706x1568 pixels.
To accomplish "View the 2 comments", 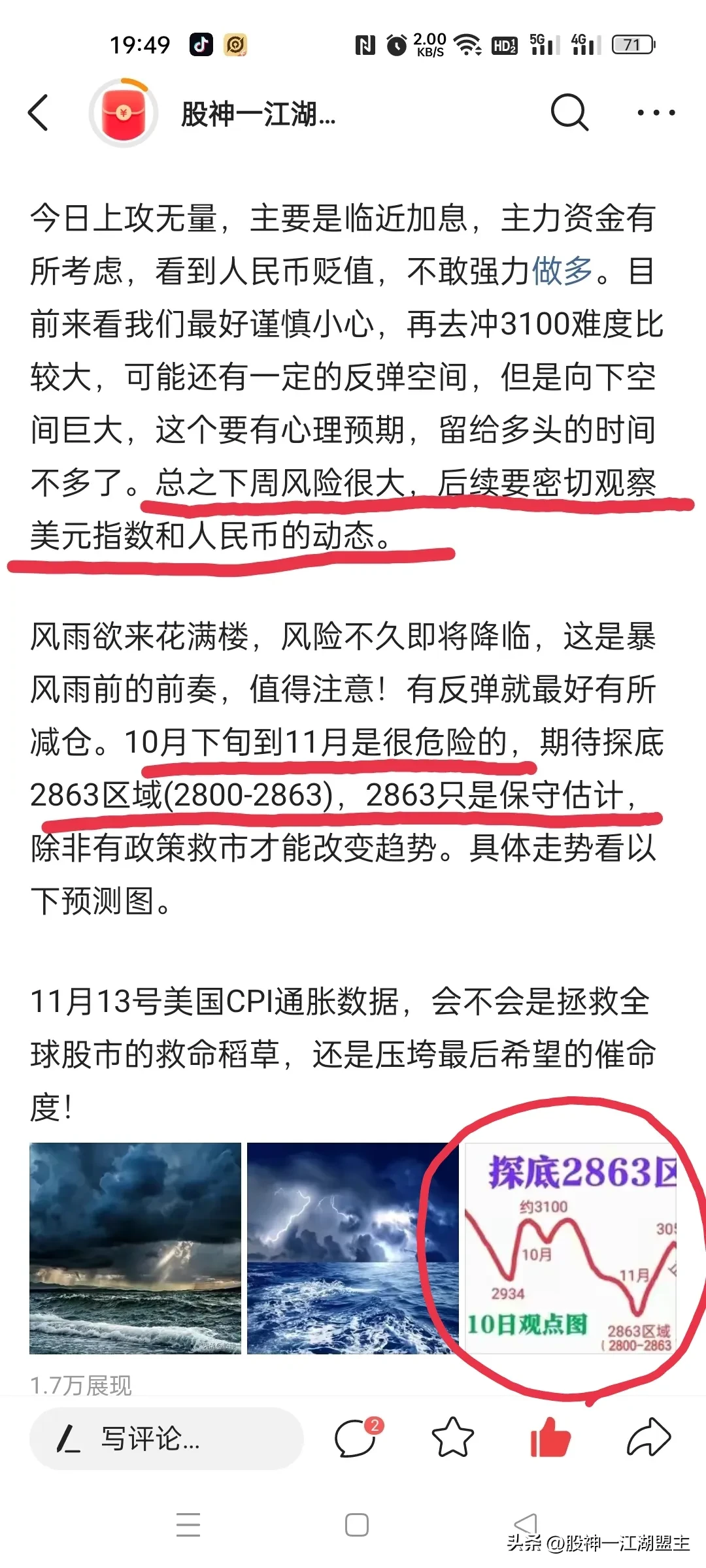I will 358,1438.
